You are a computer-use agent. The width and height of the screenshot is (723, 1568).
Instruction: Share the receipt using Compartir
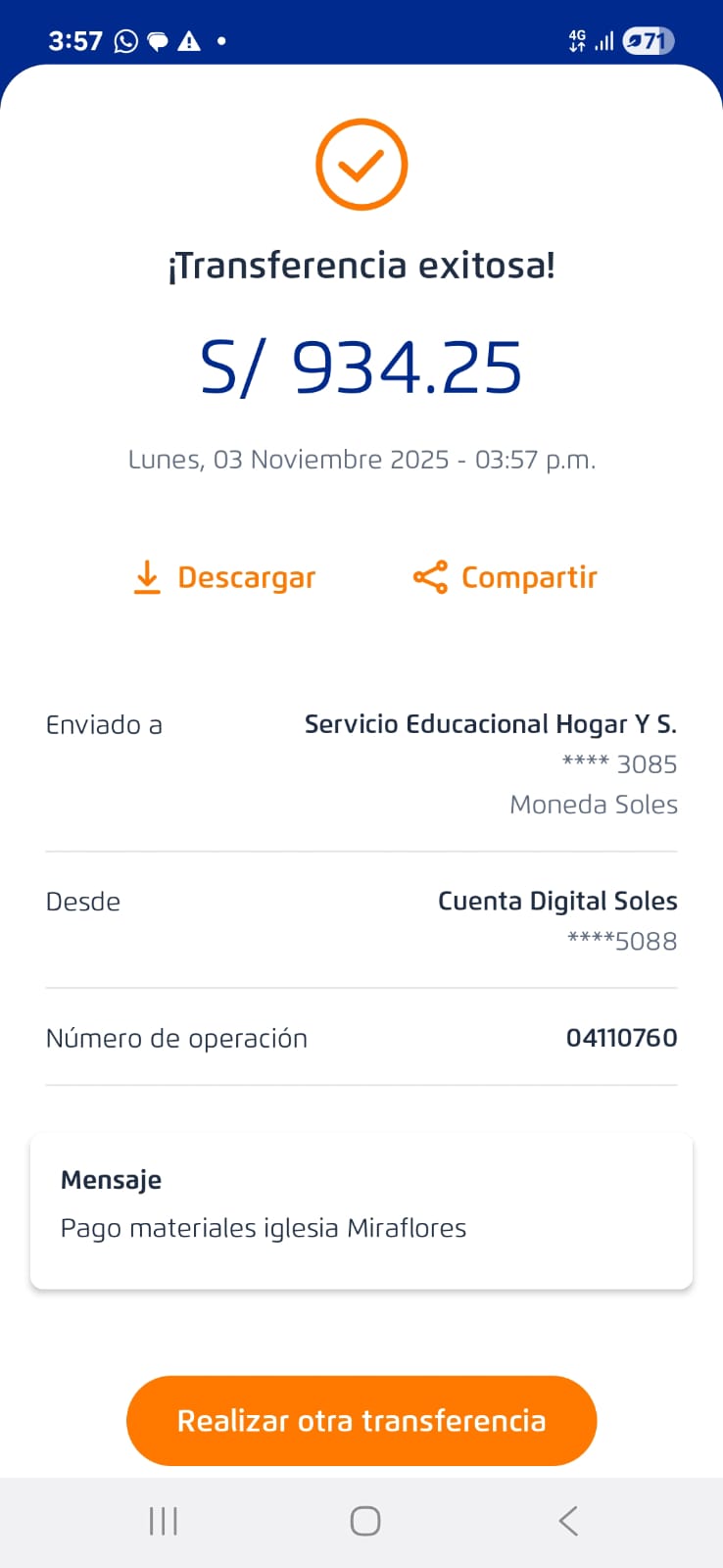pyautogui.click(x=506, y=578)
